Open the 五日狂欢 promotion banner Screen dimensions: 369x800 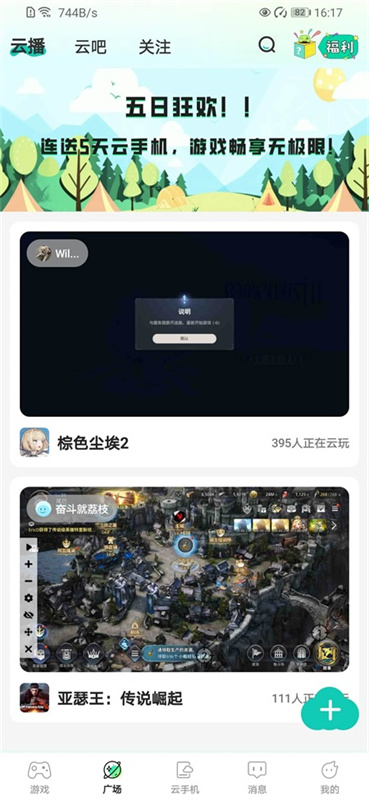tap(184, 139)
